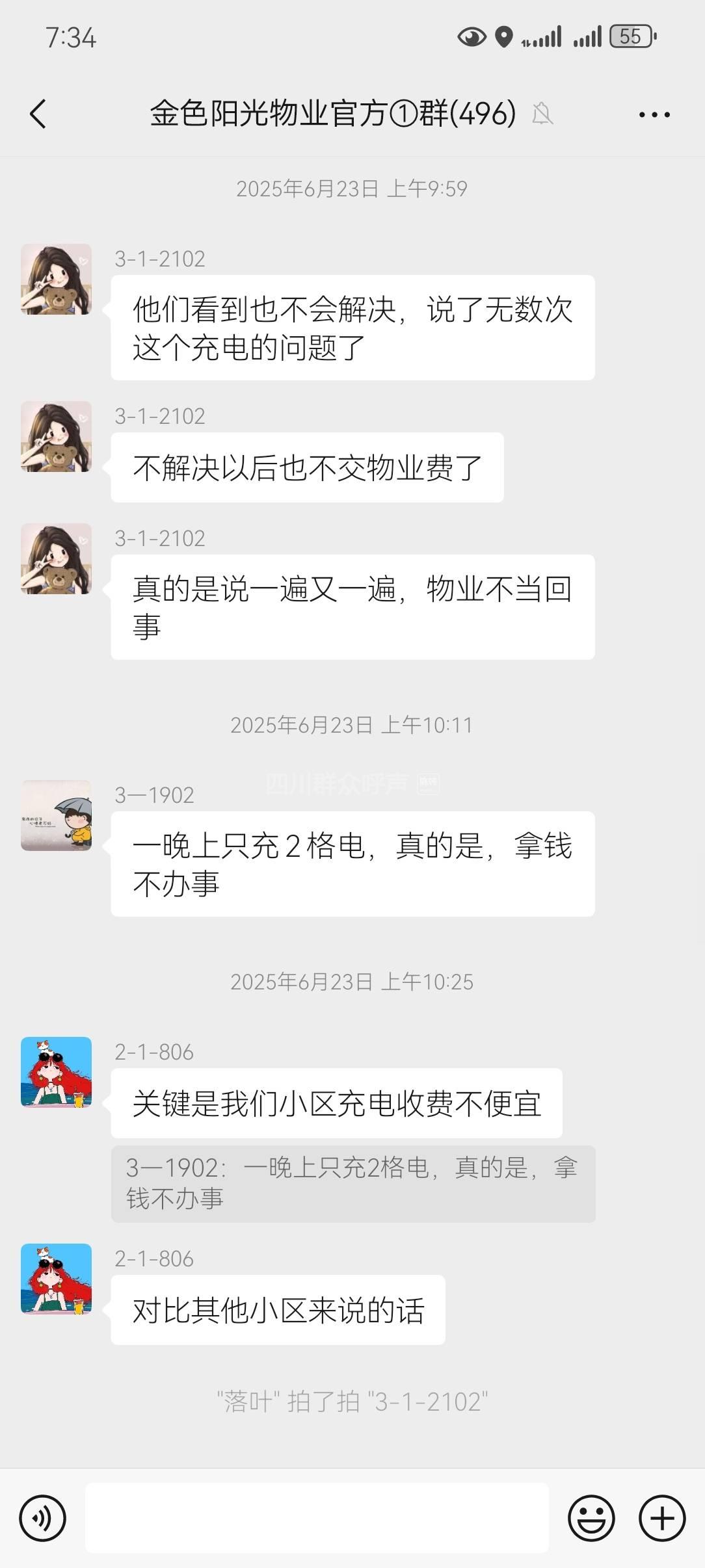Open the three-dot chat info menu
The width and height of the screenshot is (705, 1568).
coord(654,114)
